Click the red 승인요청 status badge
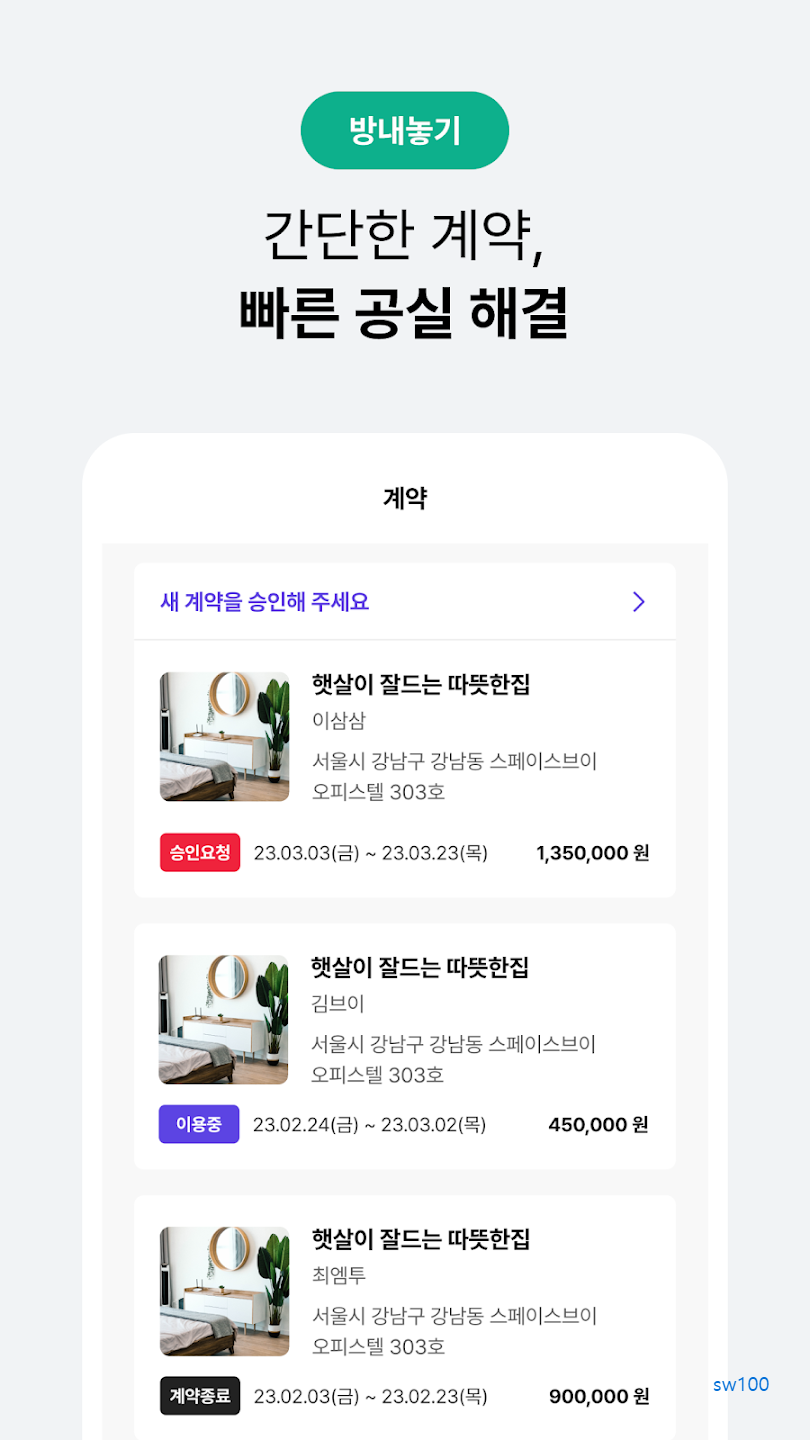810x1440 pixels. click(x=198, y=852)
